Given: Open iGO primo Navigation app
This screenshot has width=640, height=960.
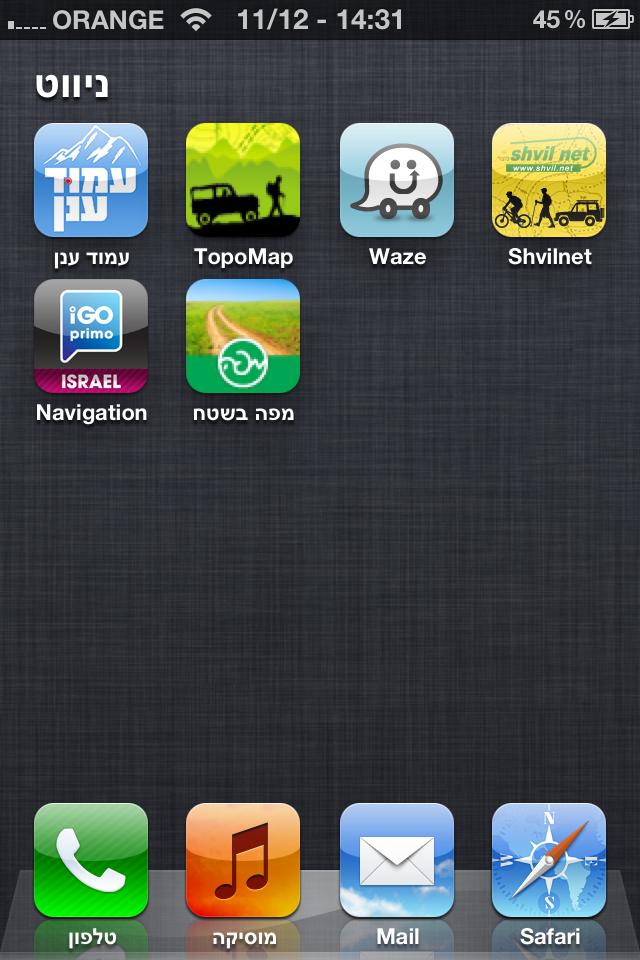Looking at the screenshot, I should 91,336.
